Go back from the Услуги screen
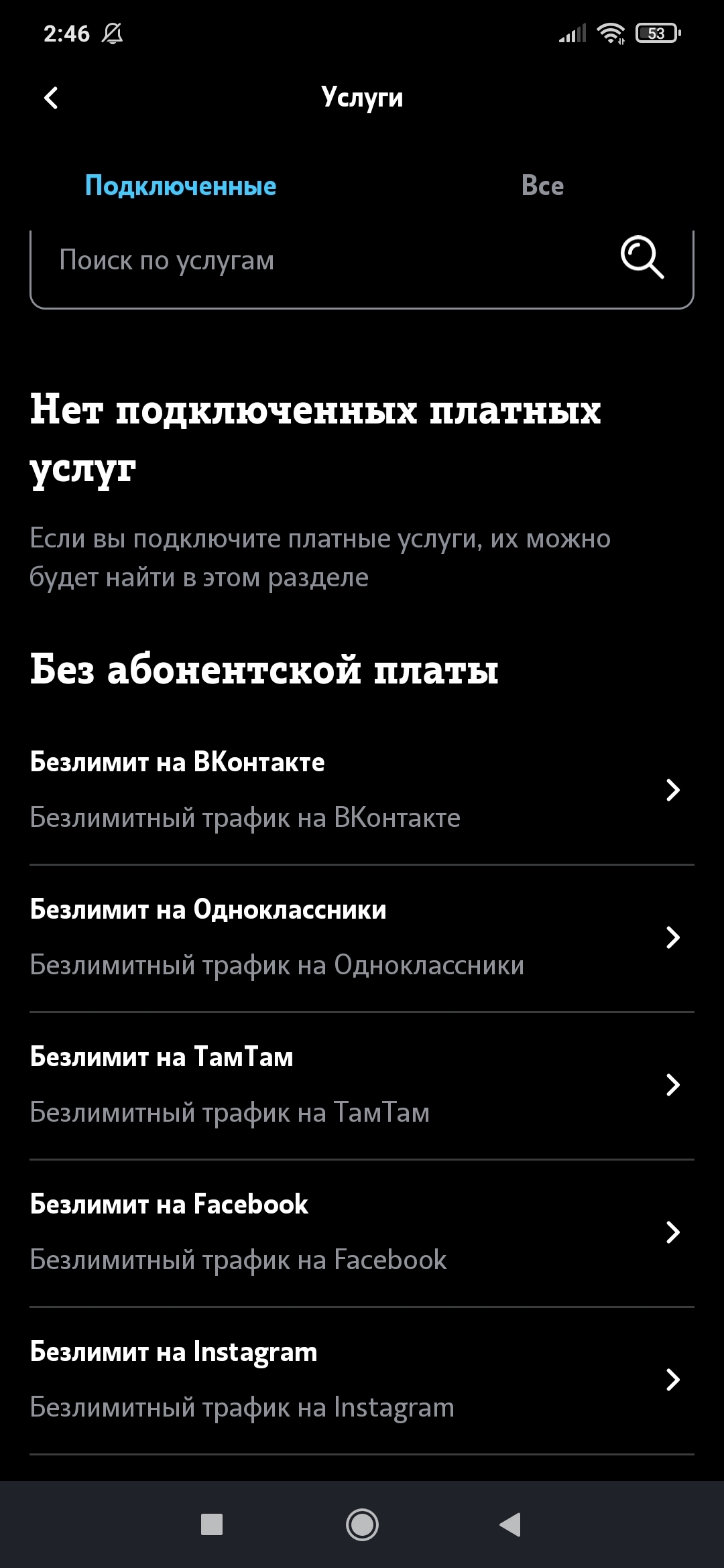This screenshot has height=1568, width=724. [x=51, y=98]
